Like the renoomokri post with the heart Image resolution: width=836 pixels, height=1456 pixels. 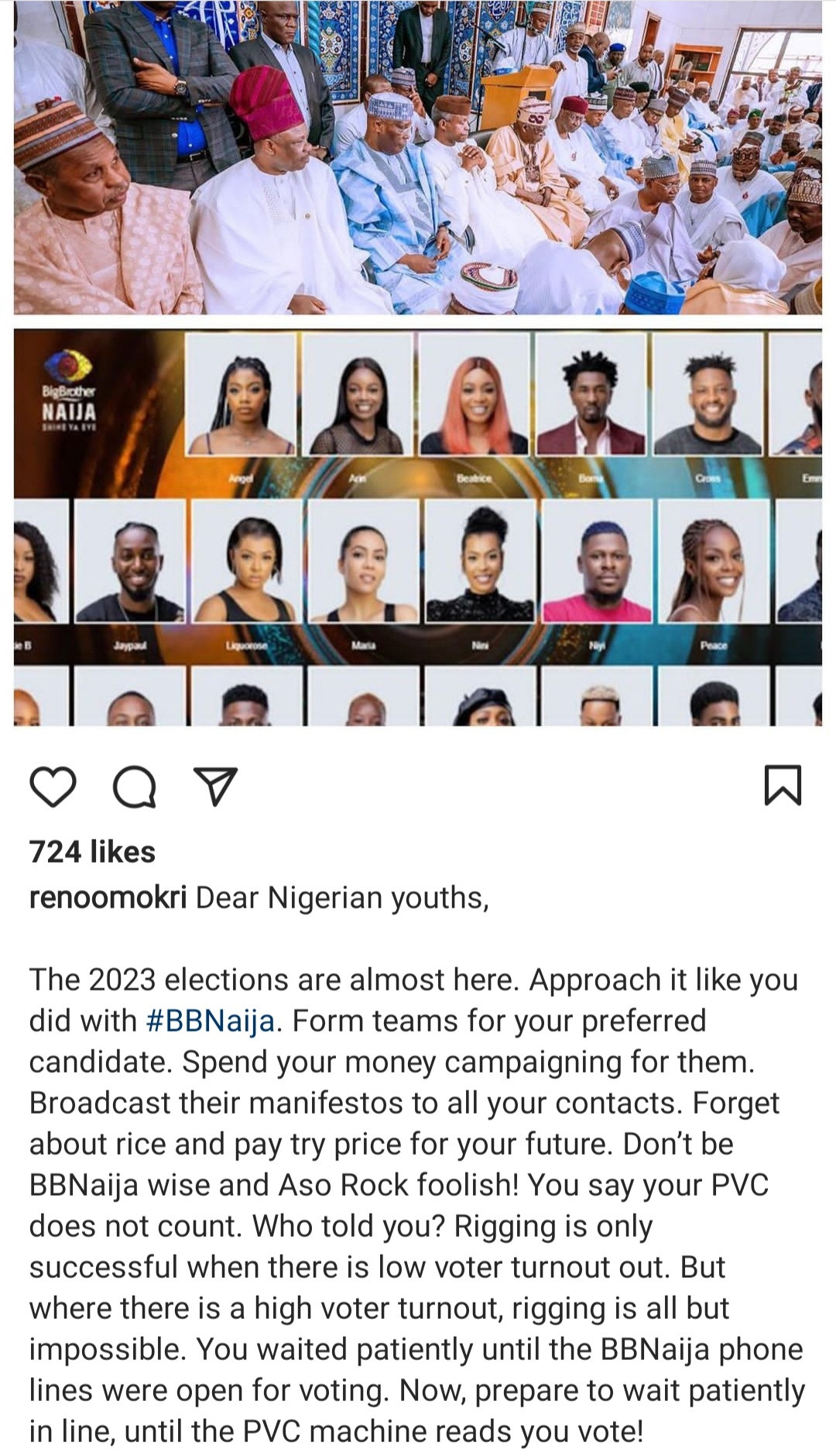pos(53,786)
